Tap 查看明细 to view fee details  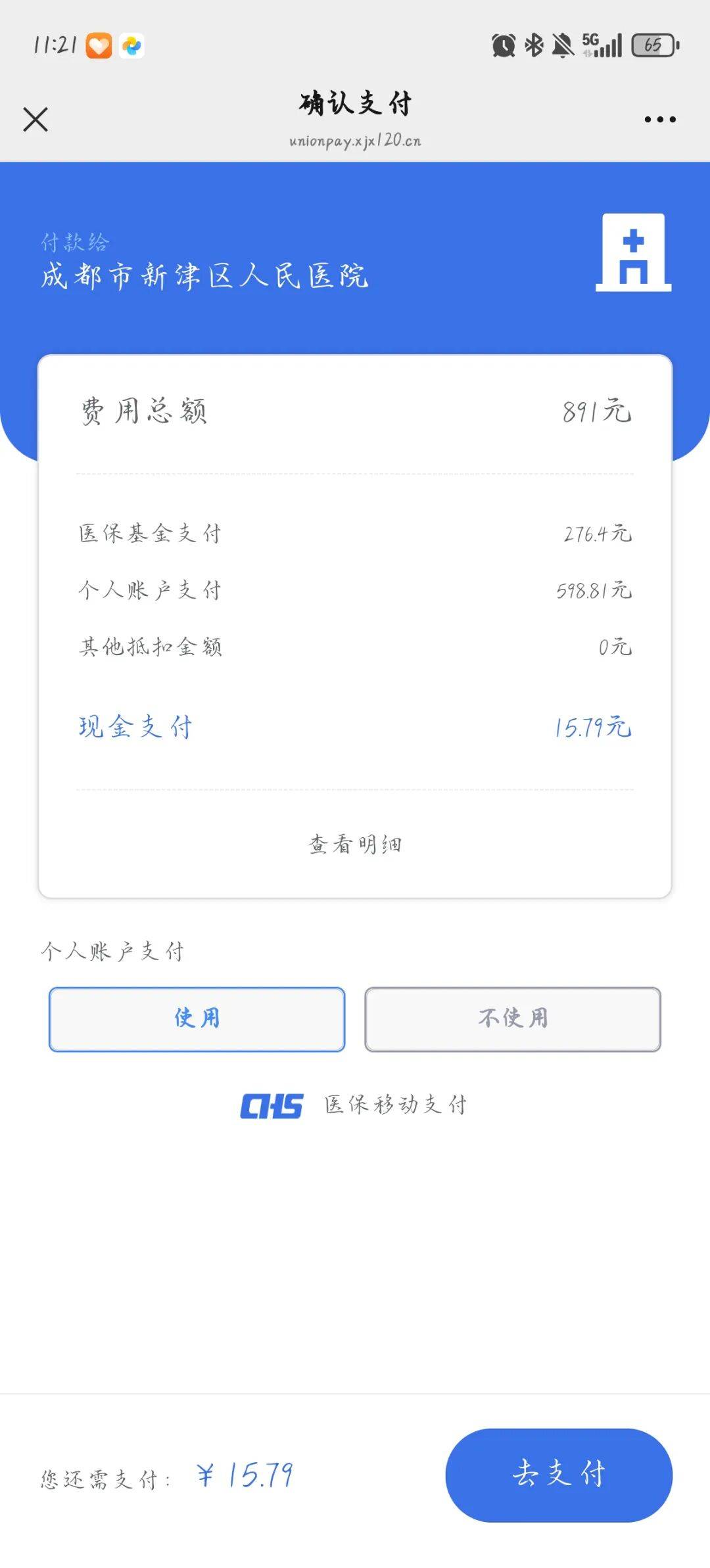click(x=355, y=844)
